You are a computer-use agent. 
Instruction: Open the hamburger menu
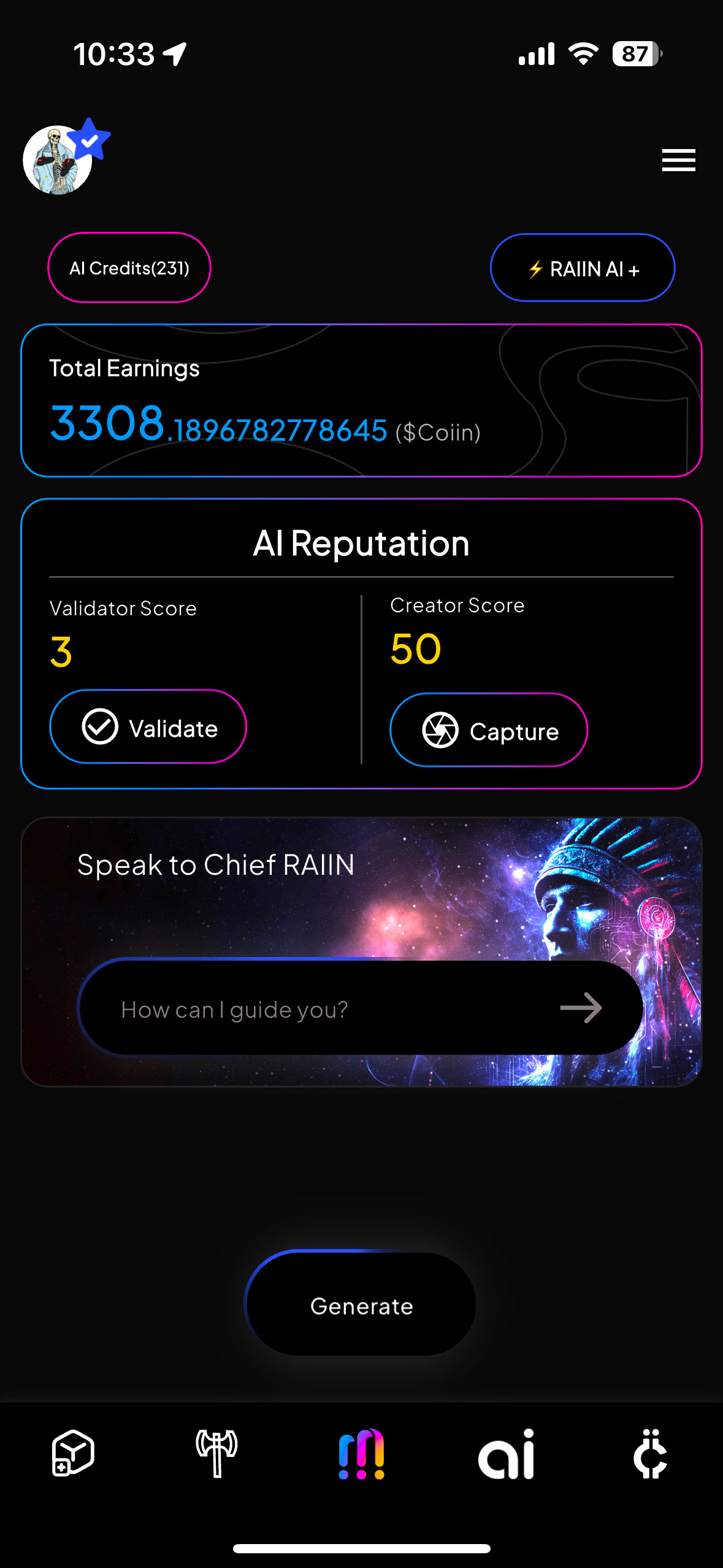pyautogui.click(x=678, y=160)
